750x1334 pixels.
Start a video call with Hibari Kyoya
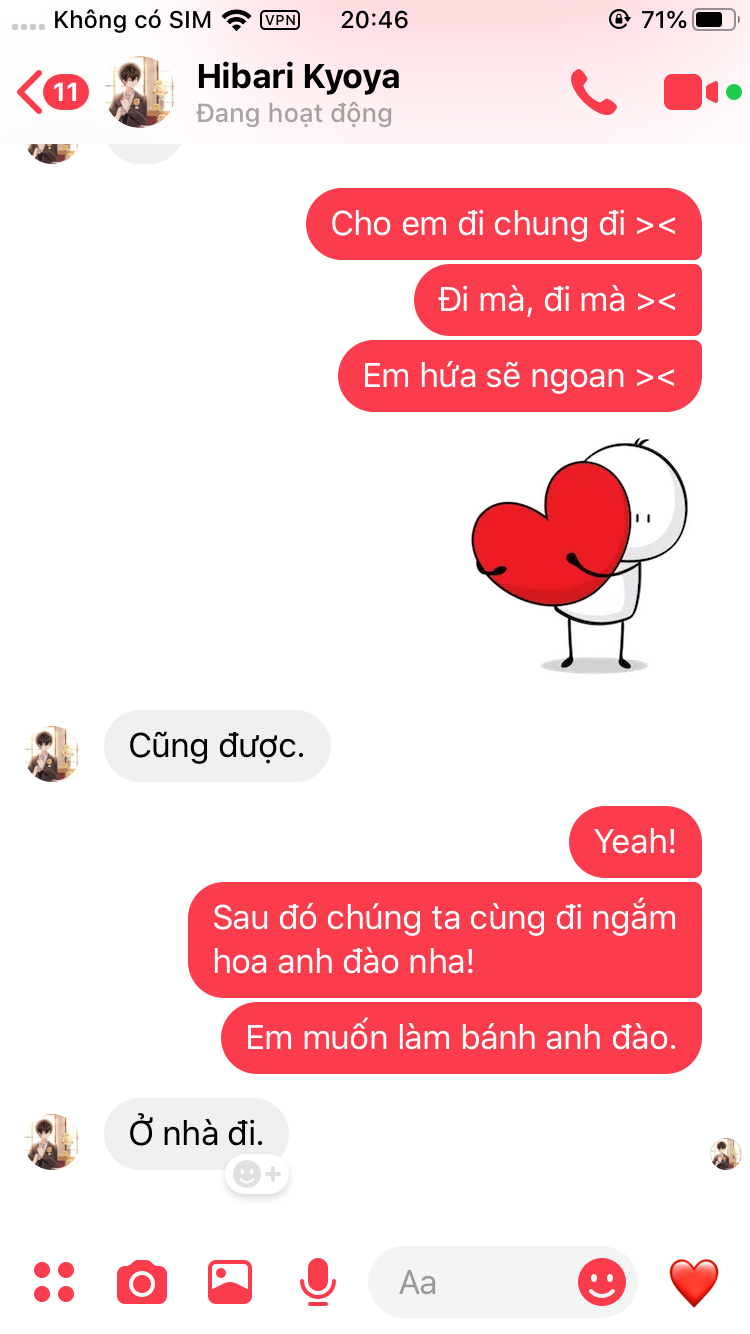pyautogui.click(x=692, y=92)
